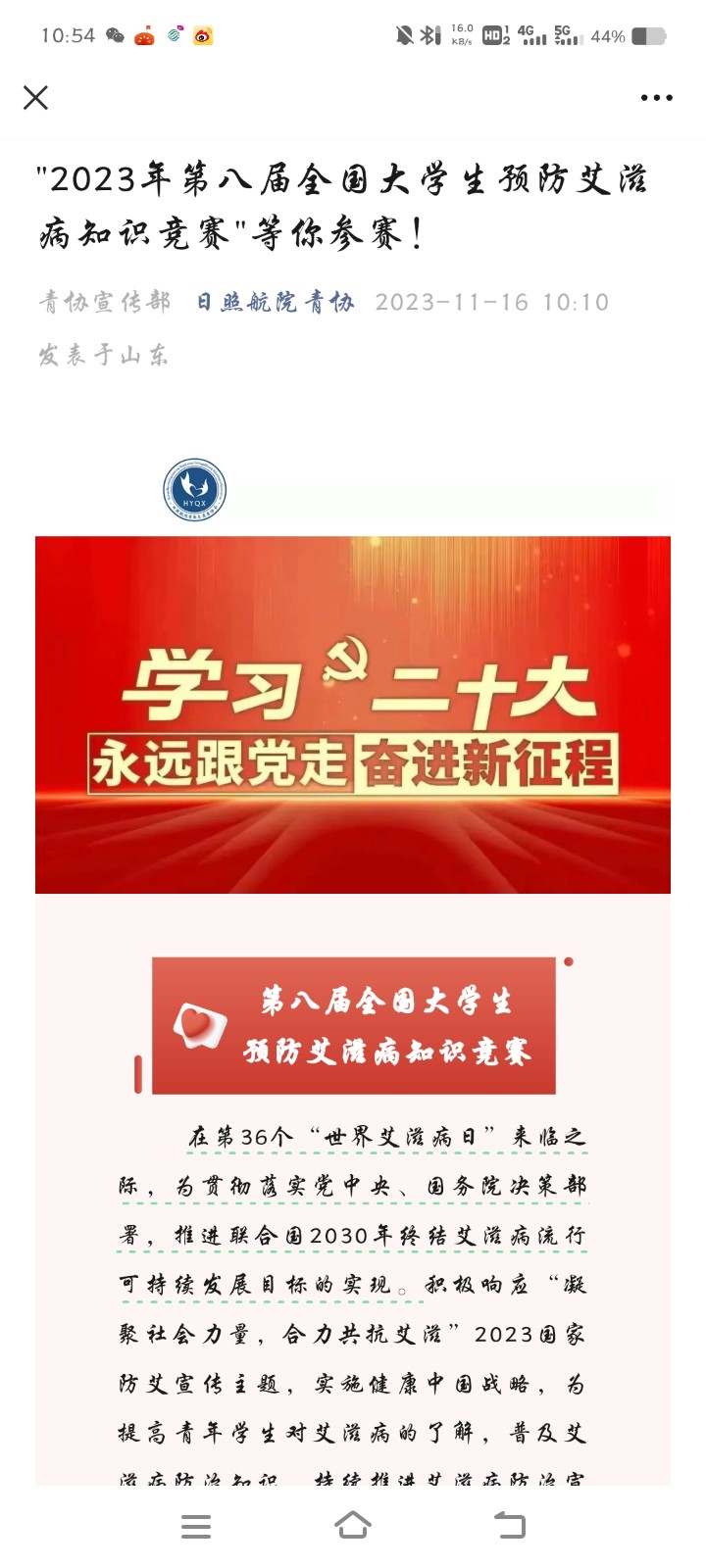The height and width of the screenshot is (1568, 706).
Task: Go to the home screen
Action: 353,1525
